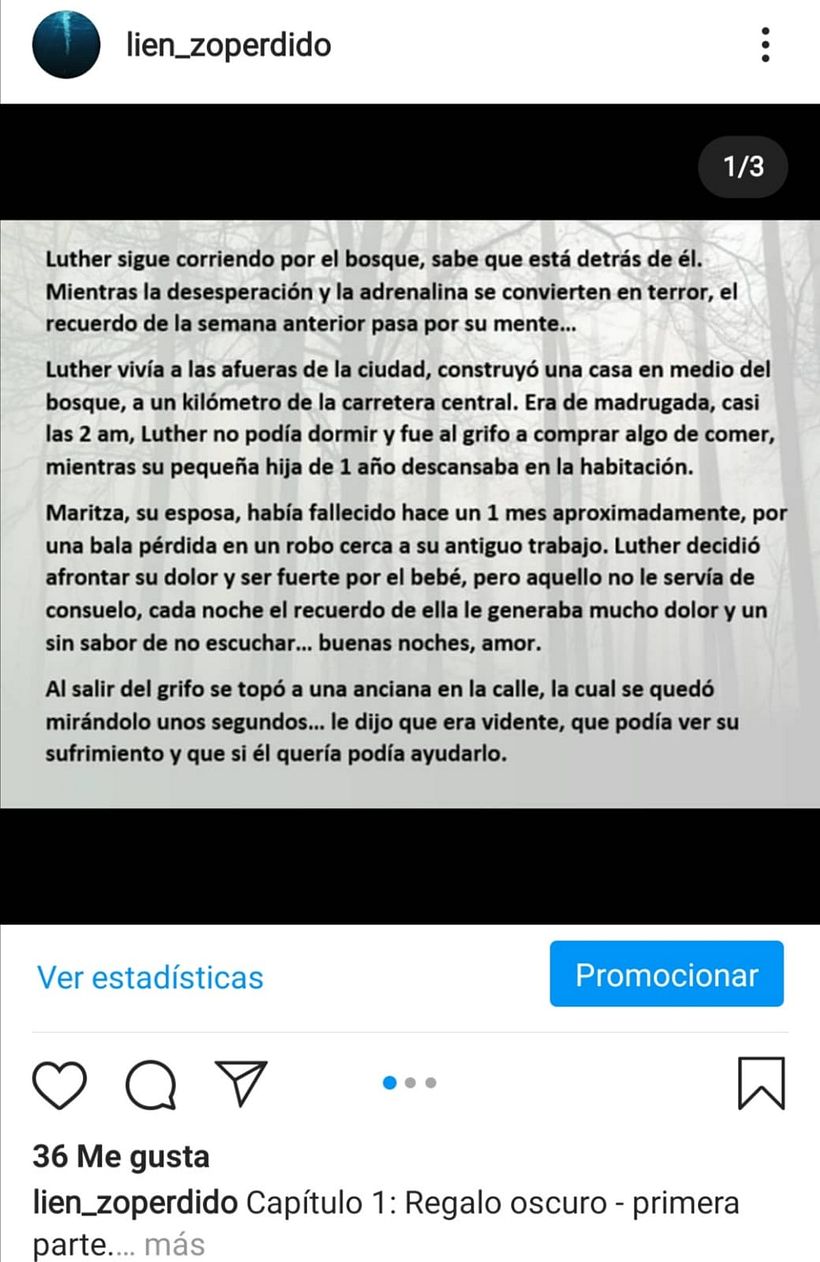
Task: Tap the Promocionar button
Action: (x=666, y=974)
